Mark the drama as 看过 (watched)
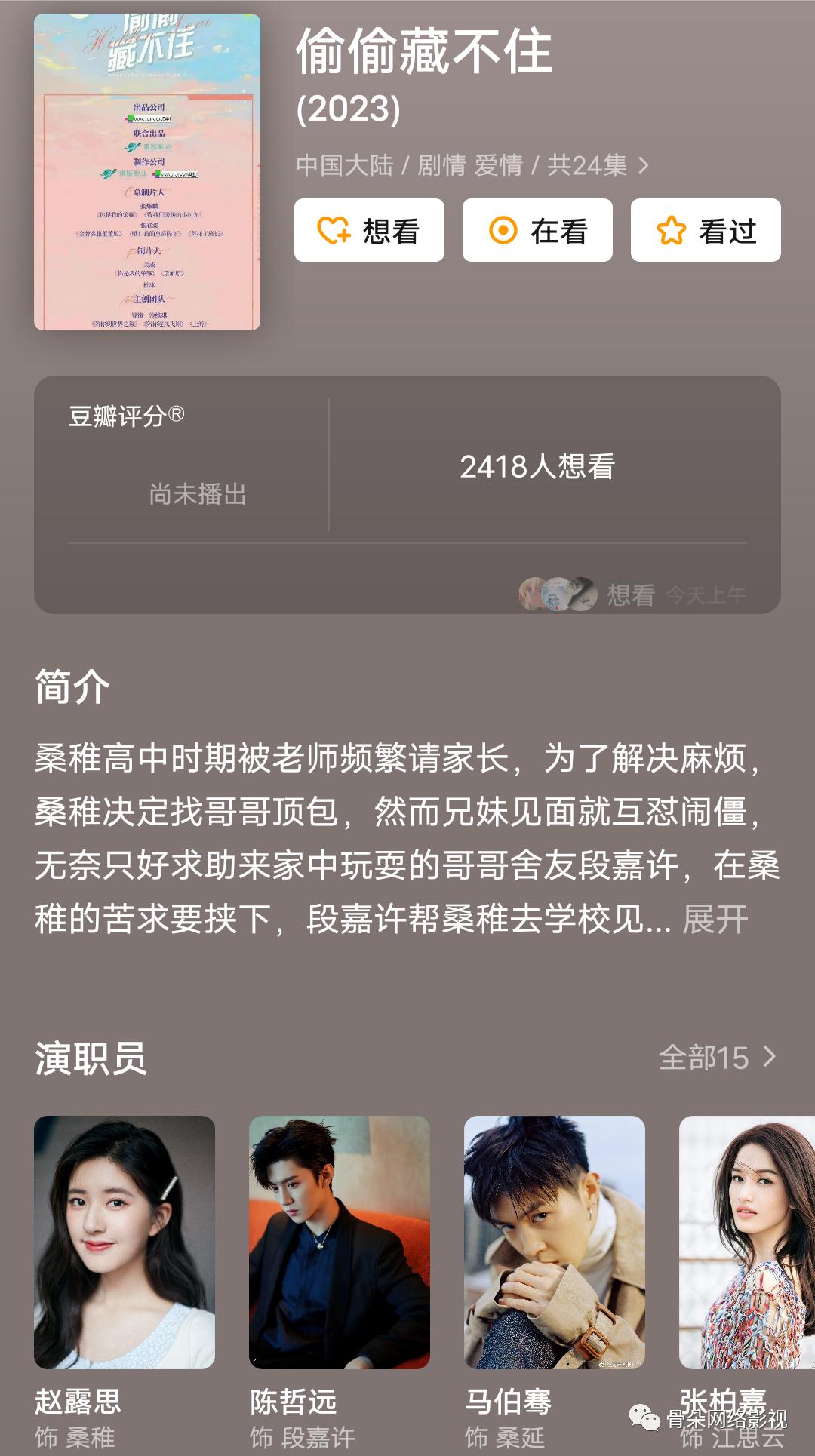 tap(706, 230)
